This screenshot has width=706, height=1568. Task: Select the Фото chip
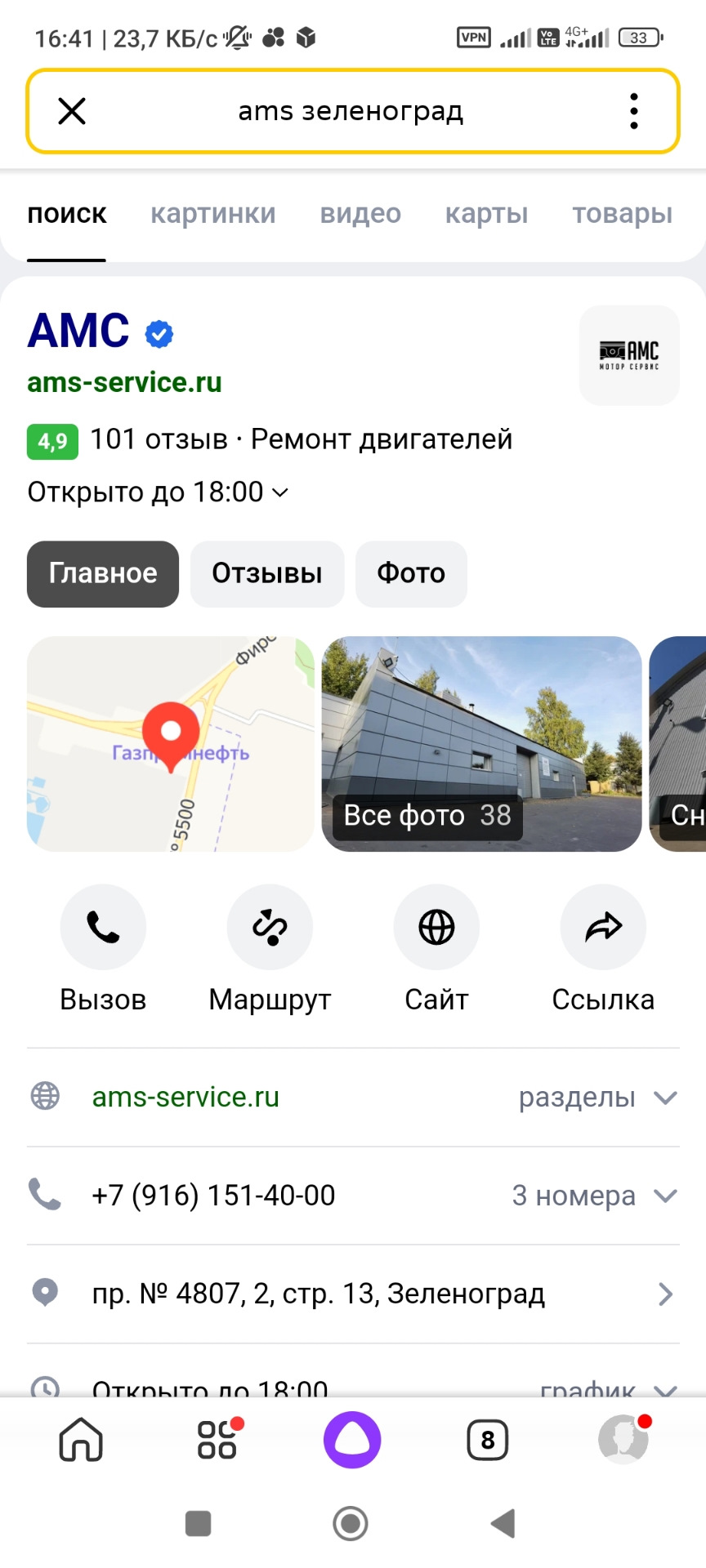click(x=411, y=573)
